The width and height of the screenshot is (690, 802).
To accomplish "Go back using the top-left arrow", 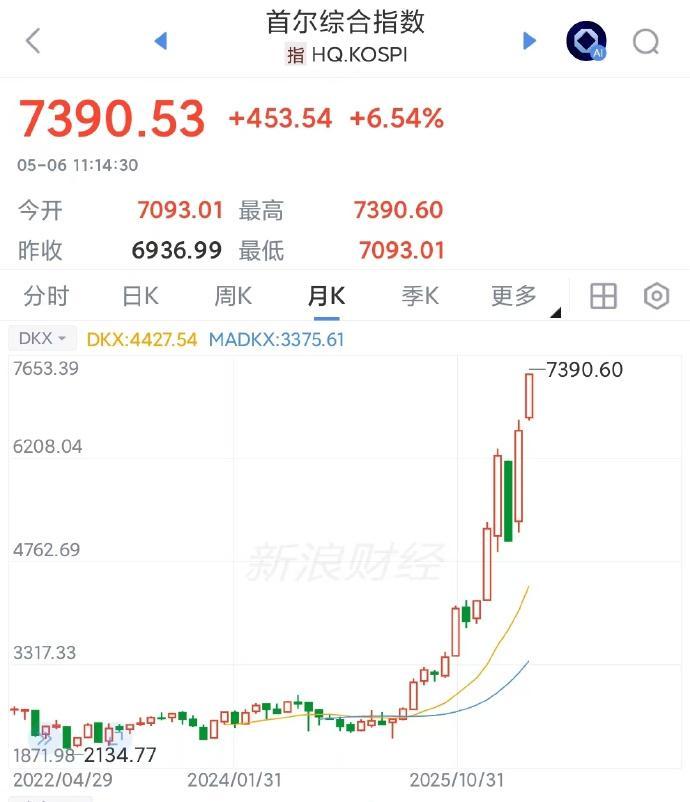I will click(x=33, y=41).
